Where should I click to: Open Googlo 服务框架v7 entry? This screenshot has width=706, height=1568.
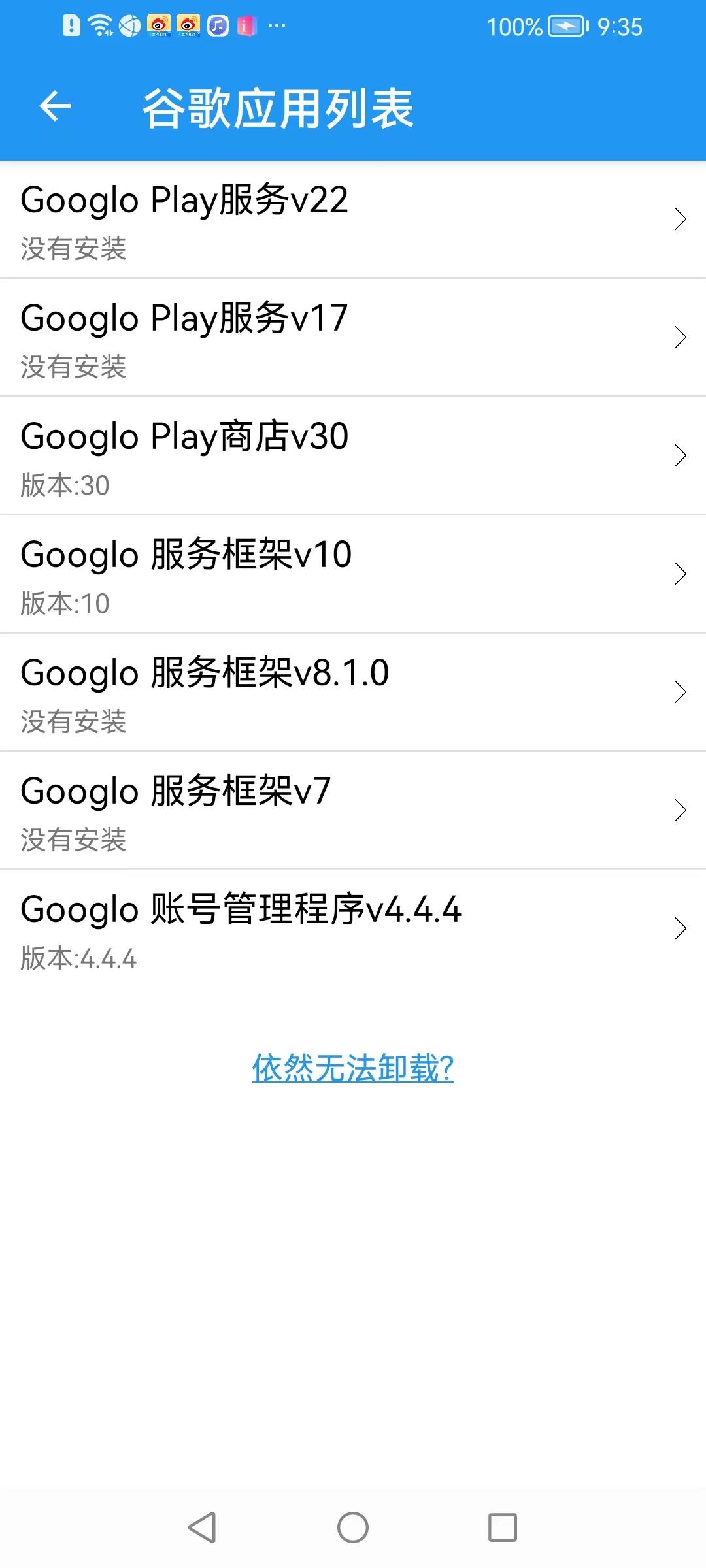353,811
